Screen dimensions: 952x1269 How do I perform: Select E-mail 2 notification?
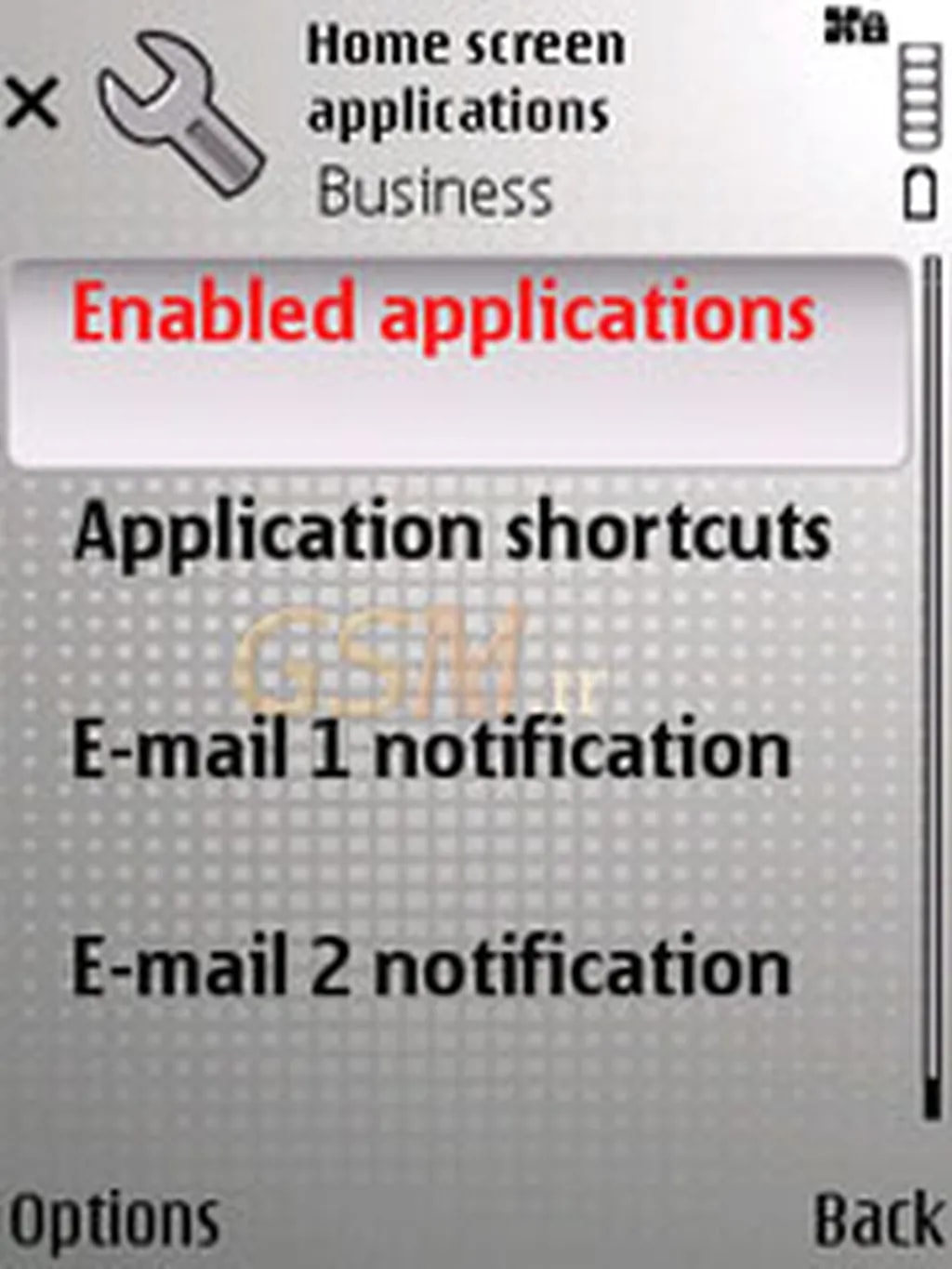pos(432,968)
